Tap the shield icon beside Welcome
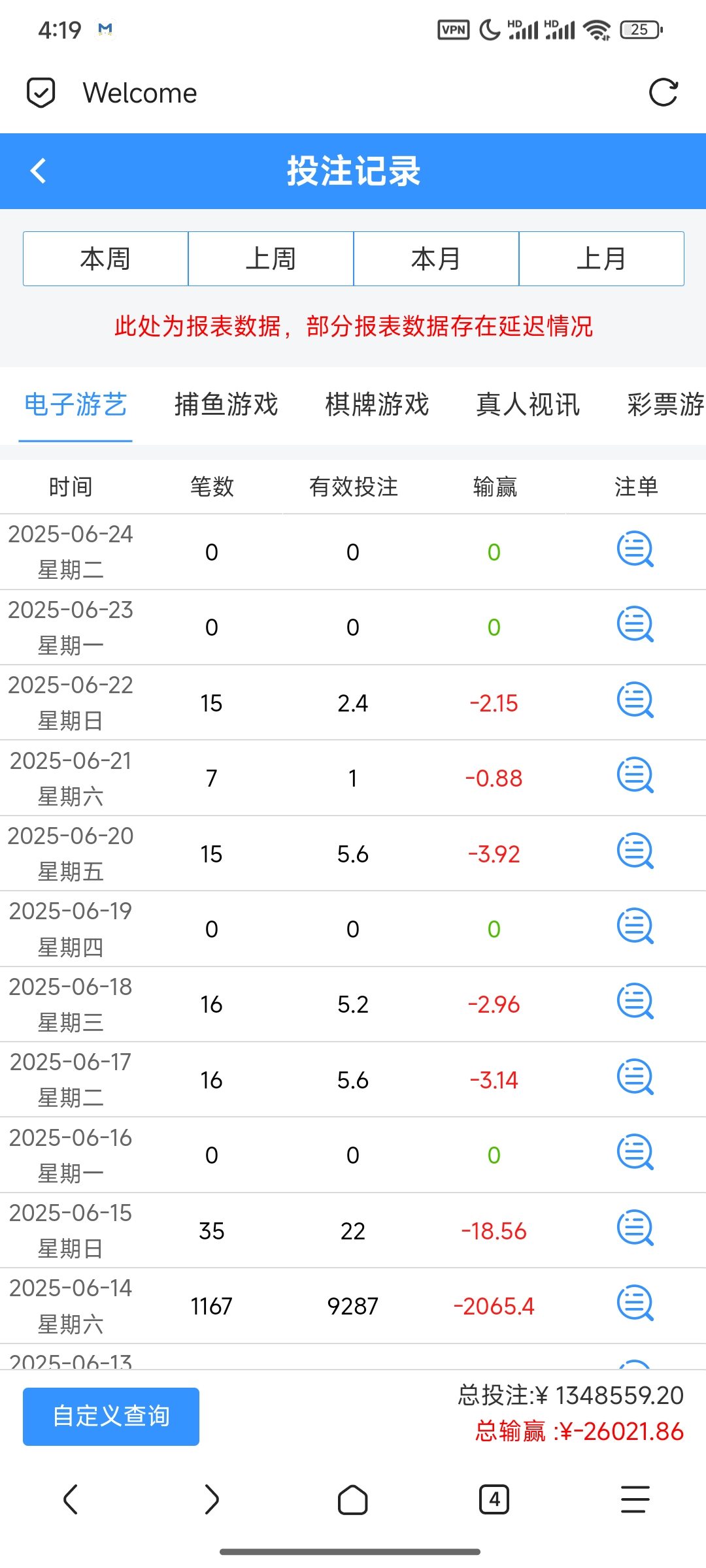This screenshot has height=1568, width=706. pos(41,92)
